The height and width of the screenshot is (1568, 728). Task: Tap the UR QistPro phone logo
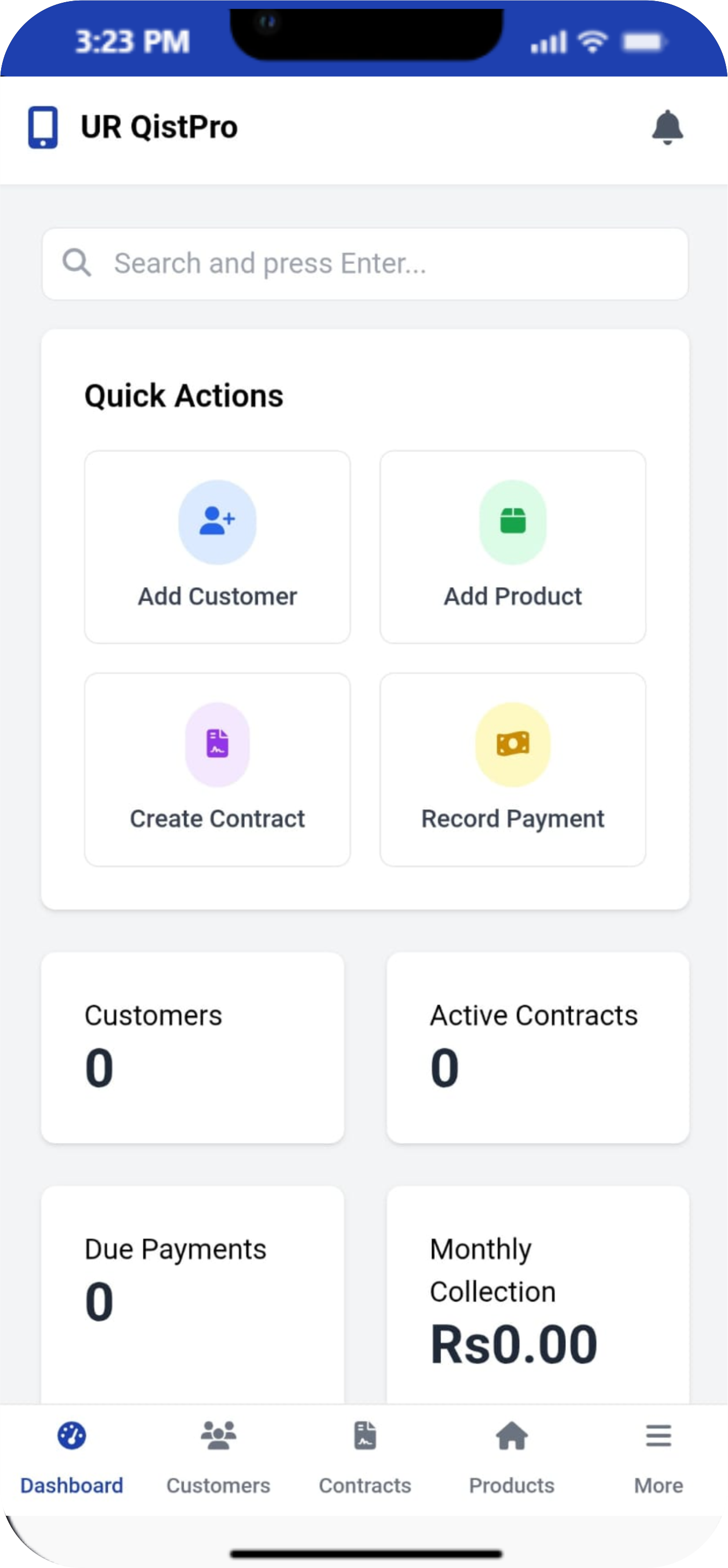pos(42,127)
